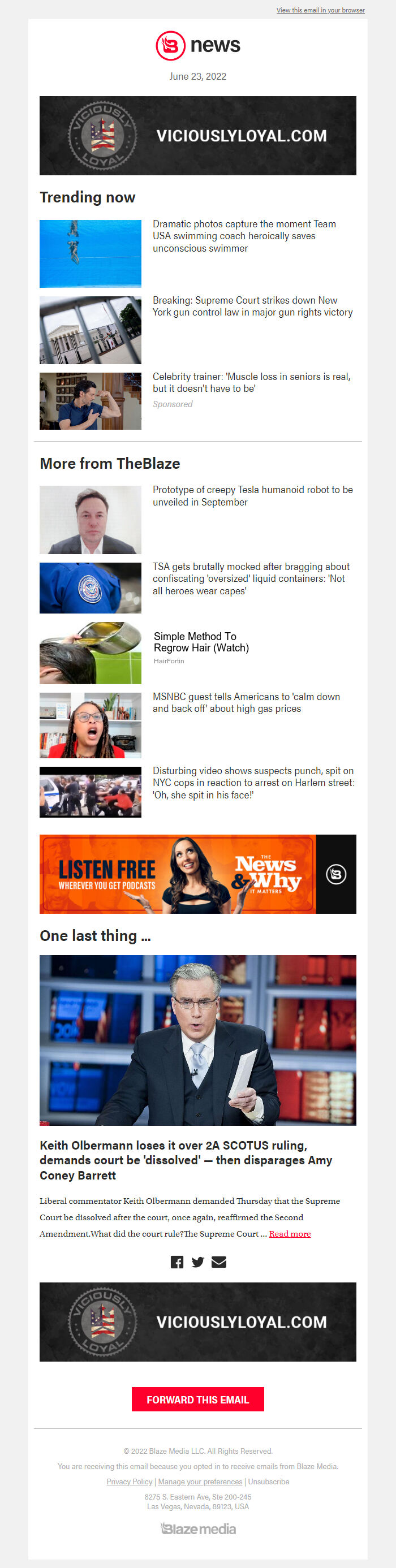Read the NYC cops Harlem arrest story
This screenshot has width=396, height=1568.
(x=253, y=782)
